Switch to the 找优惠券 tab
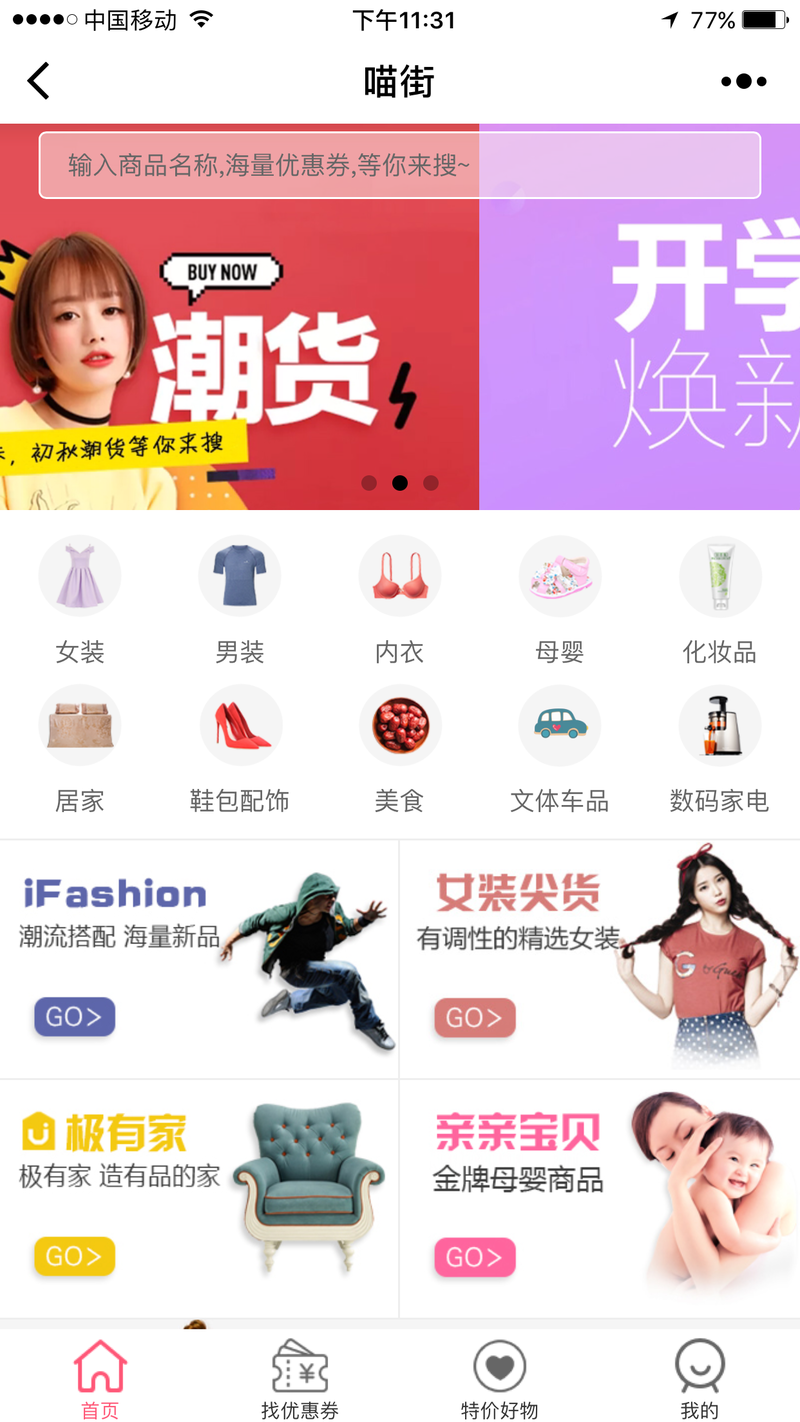This screenshot has height=1422, width=800. pos(300,1378)
